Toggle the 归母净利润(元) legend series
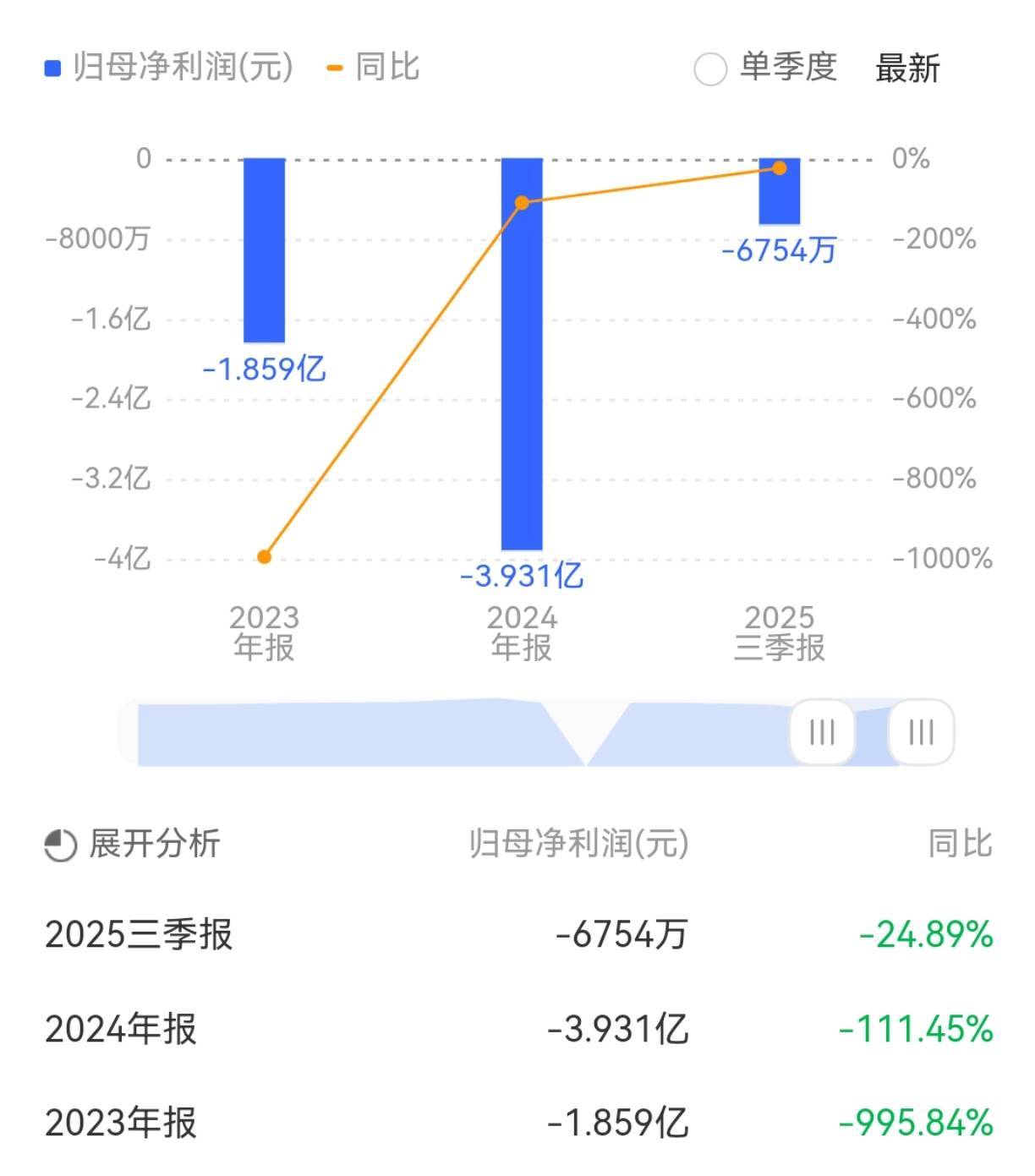The height and width of the screenshot is (1176, 1035). [169, 68]
